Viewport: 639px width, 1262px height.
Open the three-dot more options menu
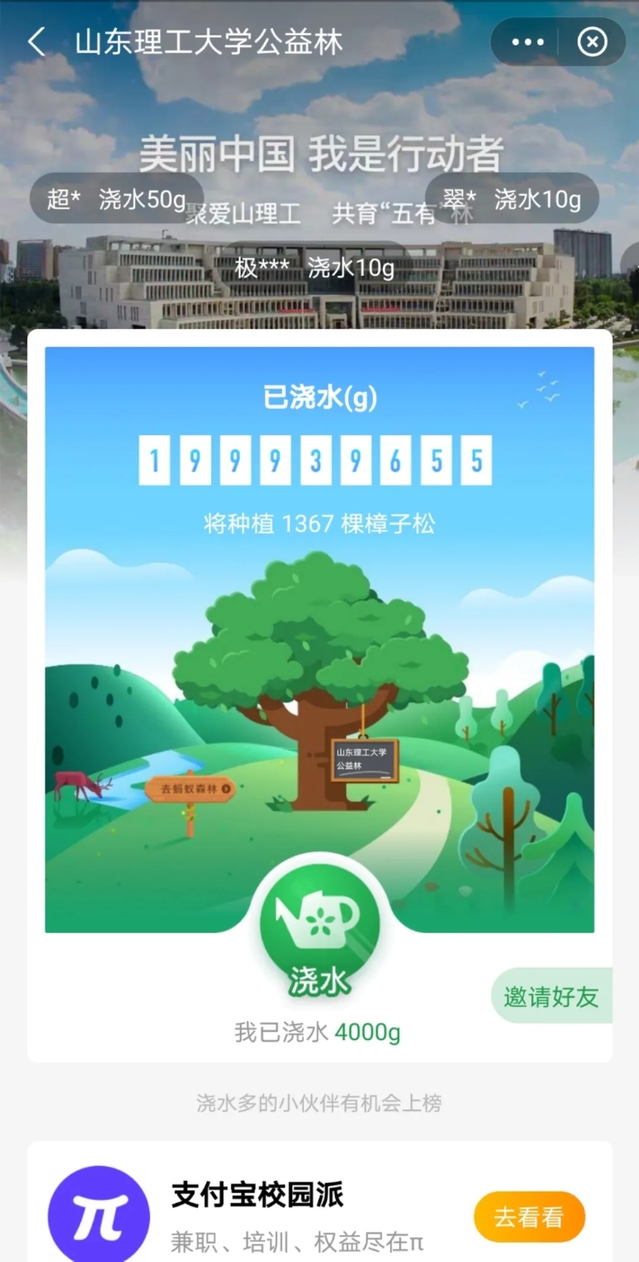point(527,42)
